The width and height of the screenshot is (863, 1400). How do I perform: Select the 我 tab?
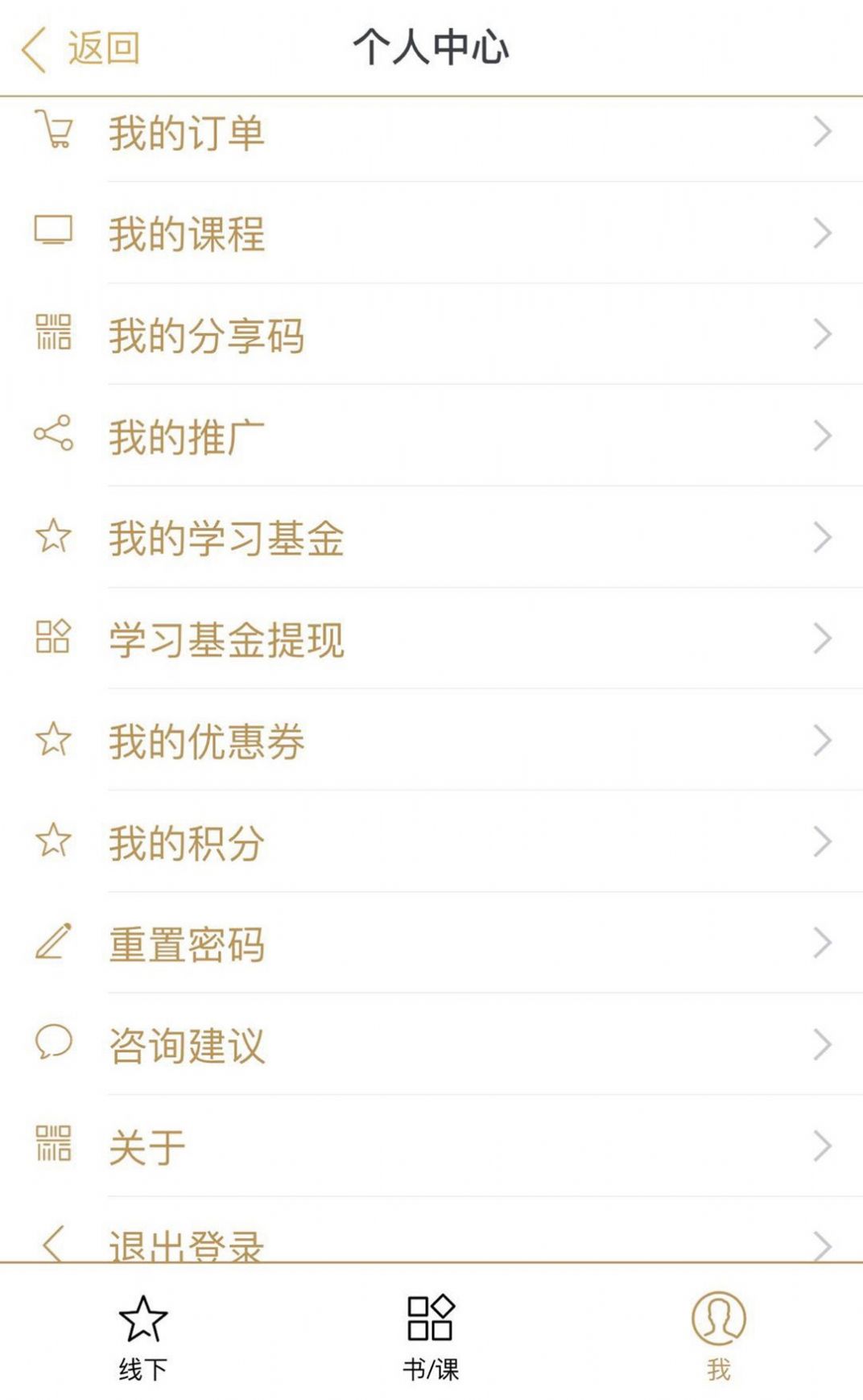click(719, 1336)
